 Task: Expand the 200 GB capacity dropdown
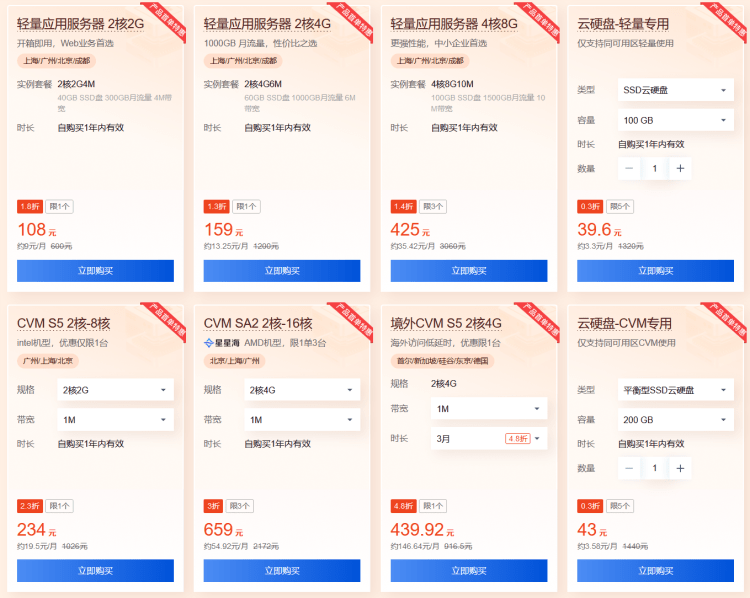[x=675, y=420]
